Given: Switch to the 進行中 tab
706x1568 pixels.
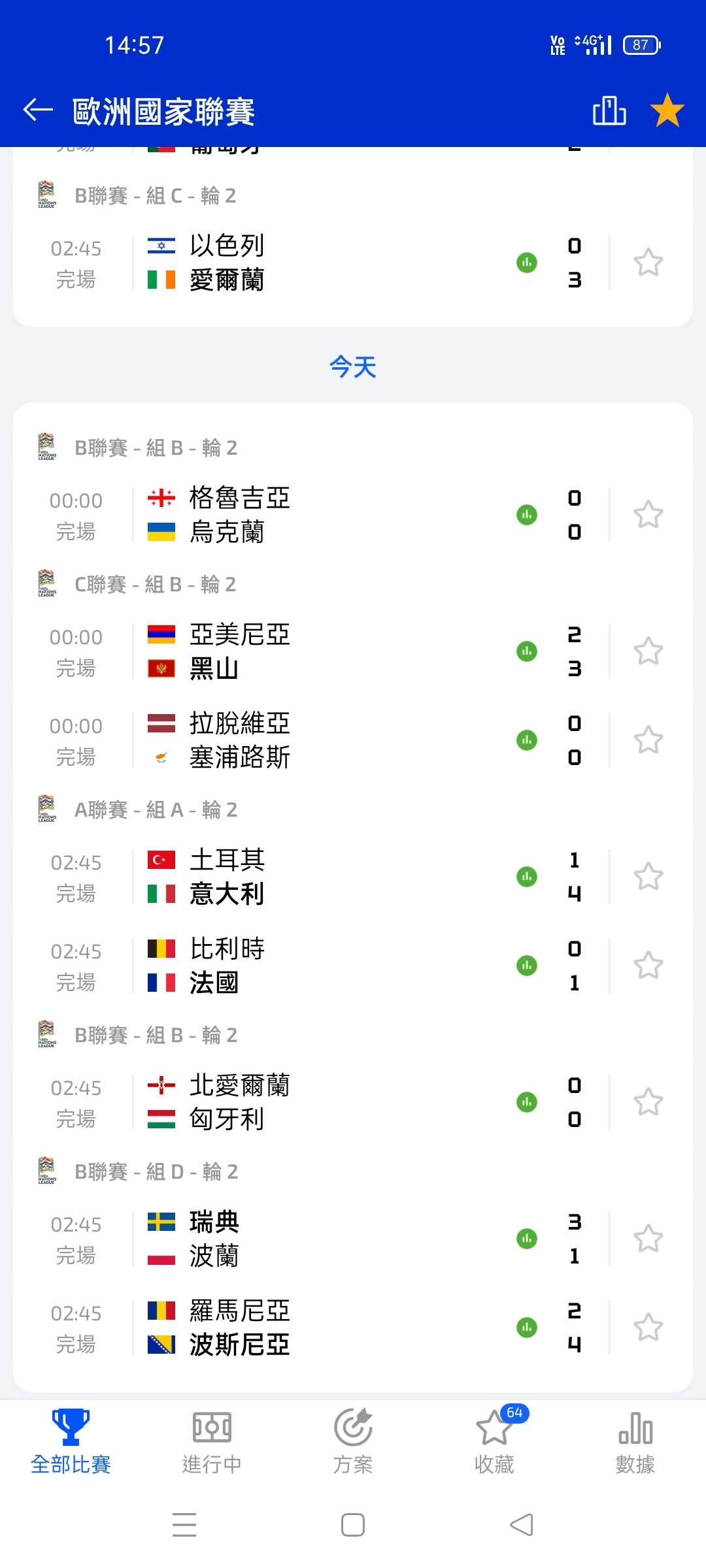Looking at the screenshot, I should pos(212,1442).
